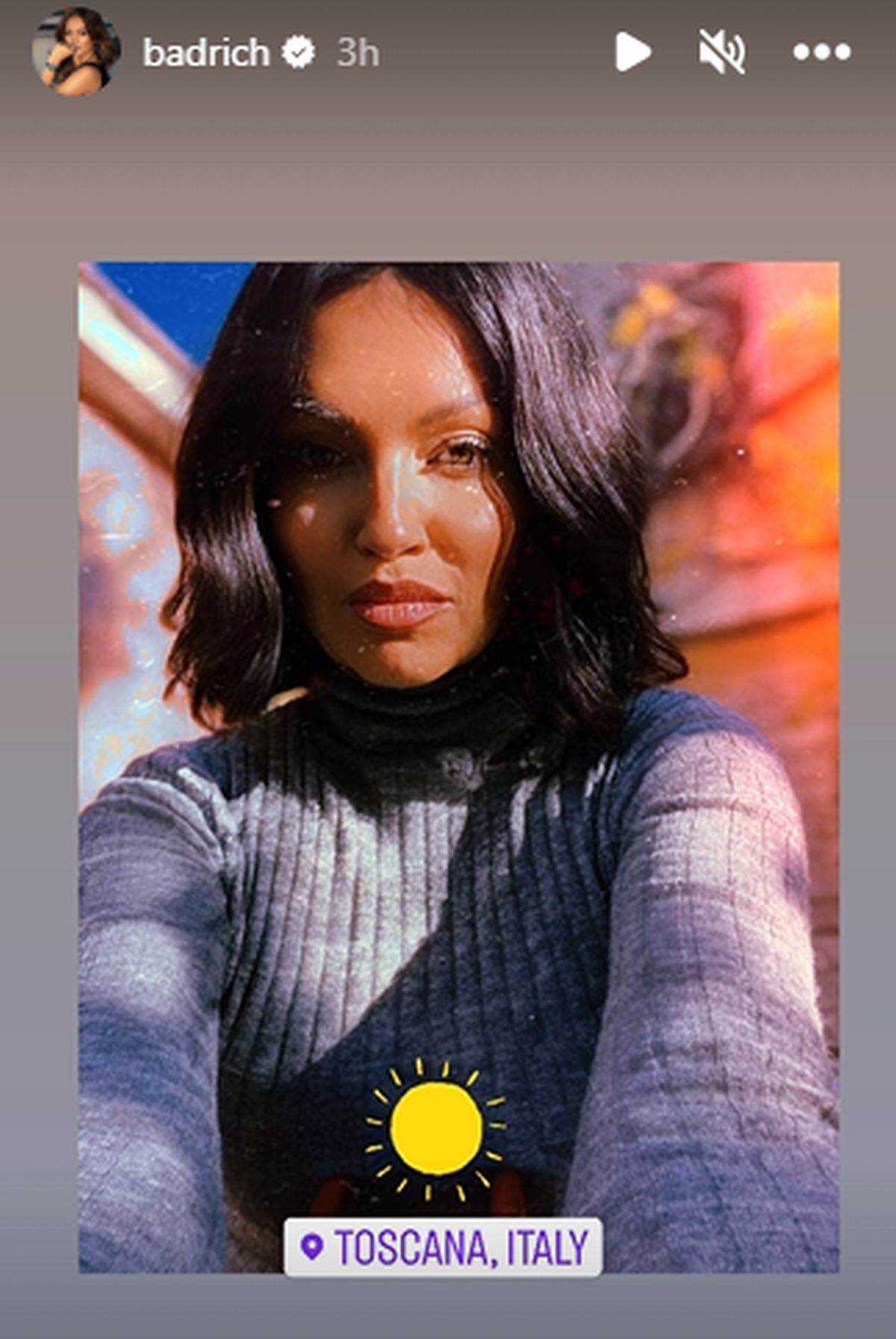896x1339 pixels.
Task: Unmute the story sound
Action: (x=721, y=52)
